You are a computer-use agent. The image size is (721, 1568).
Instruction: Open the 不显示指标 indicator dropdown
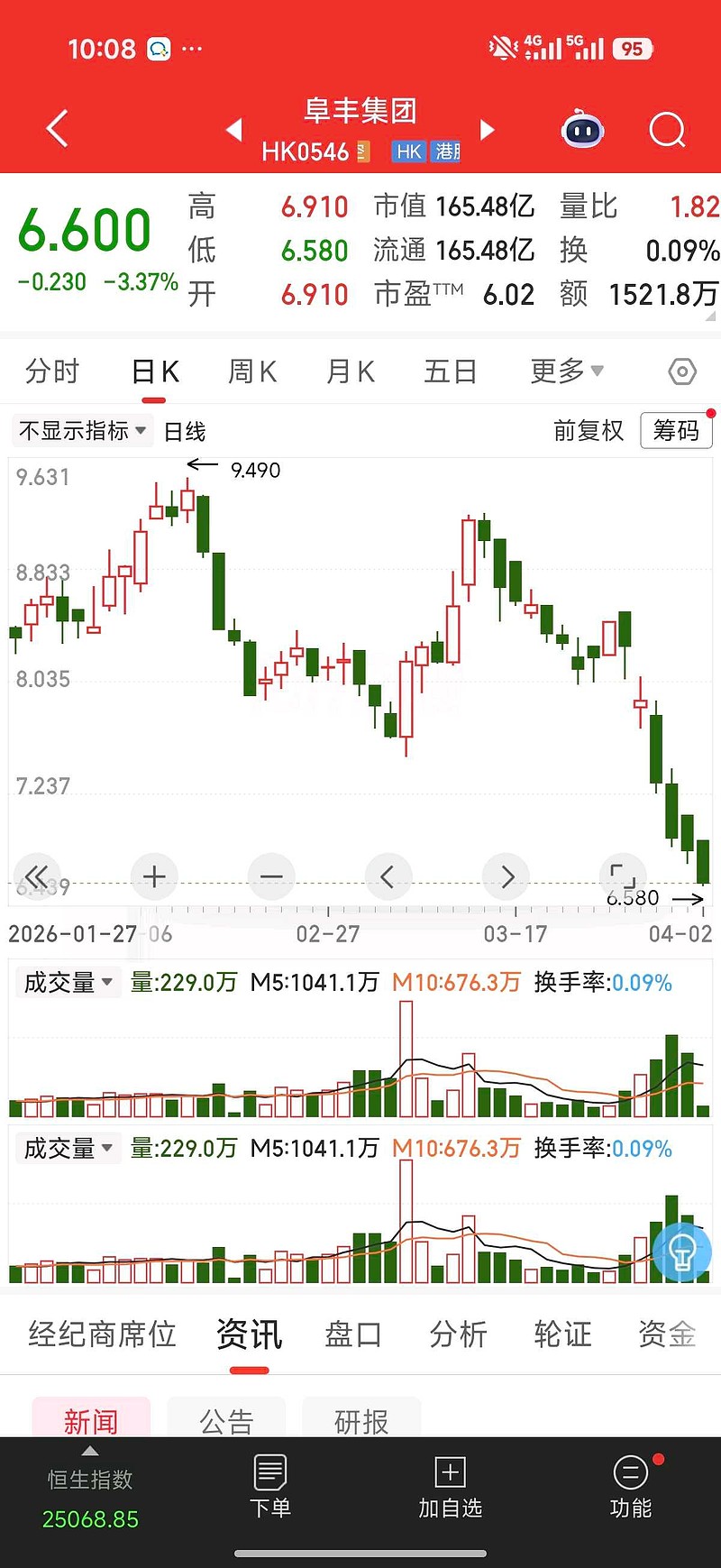pyautogui.click(x=82, y=431)
